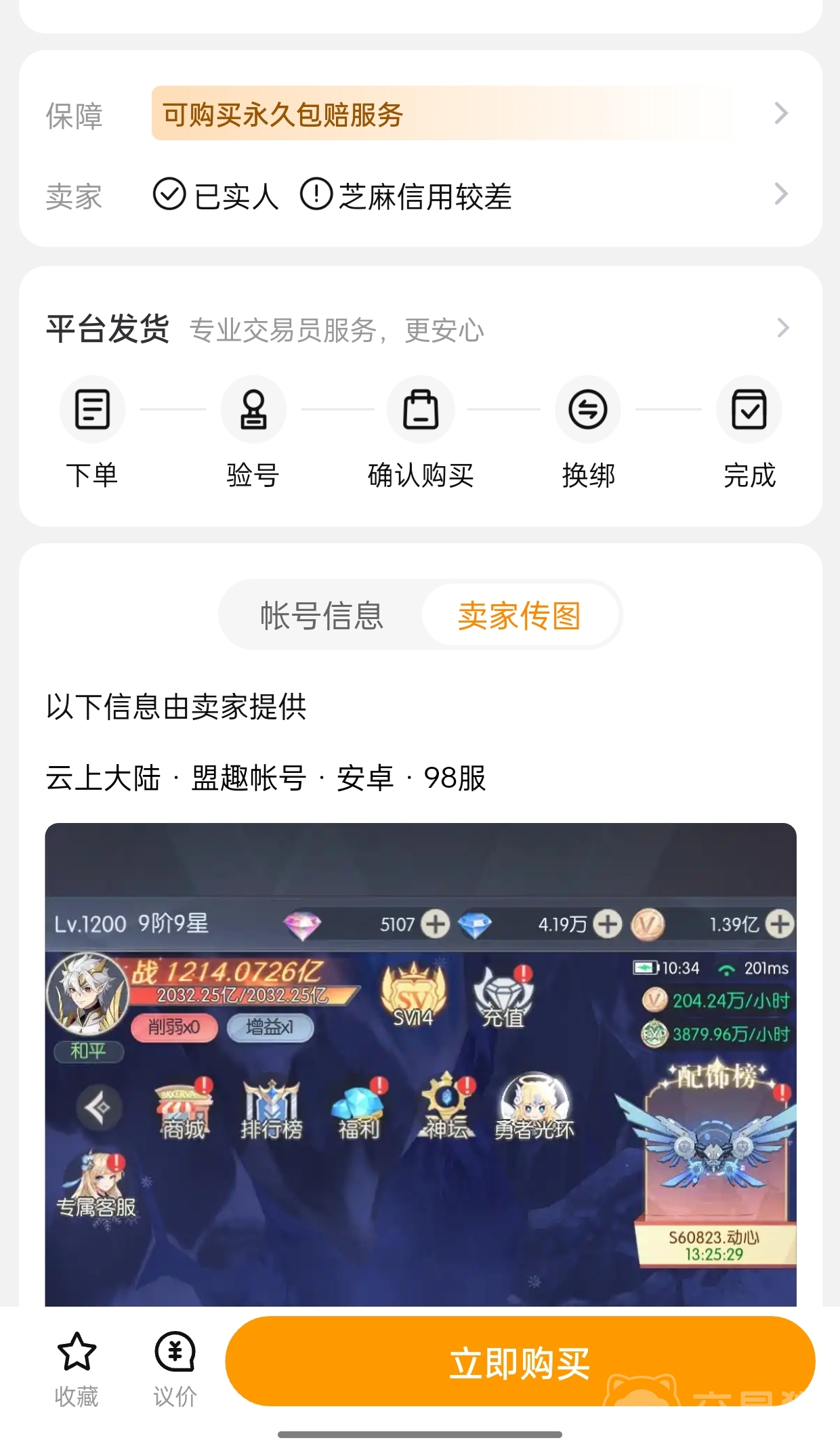Tap 议价 to negotiate the price

tap(175, 1368)
